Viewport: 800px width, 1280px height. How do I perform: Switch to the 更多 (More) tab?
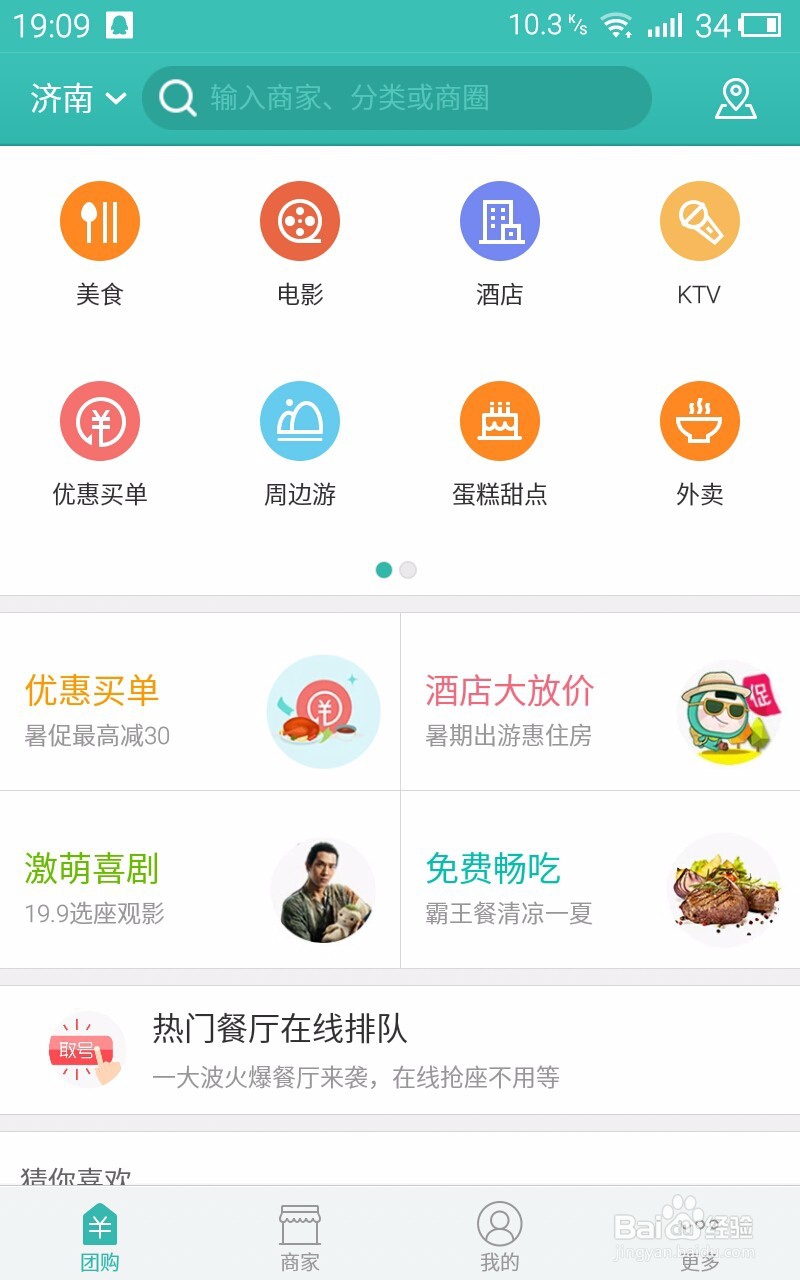(x=700, y=1235)
